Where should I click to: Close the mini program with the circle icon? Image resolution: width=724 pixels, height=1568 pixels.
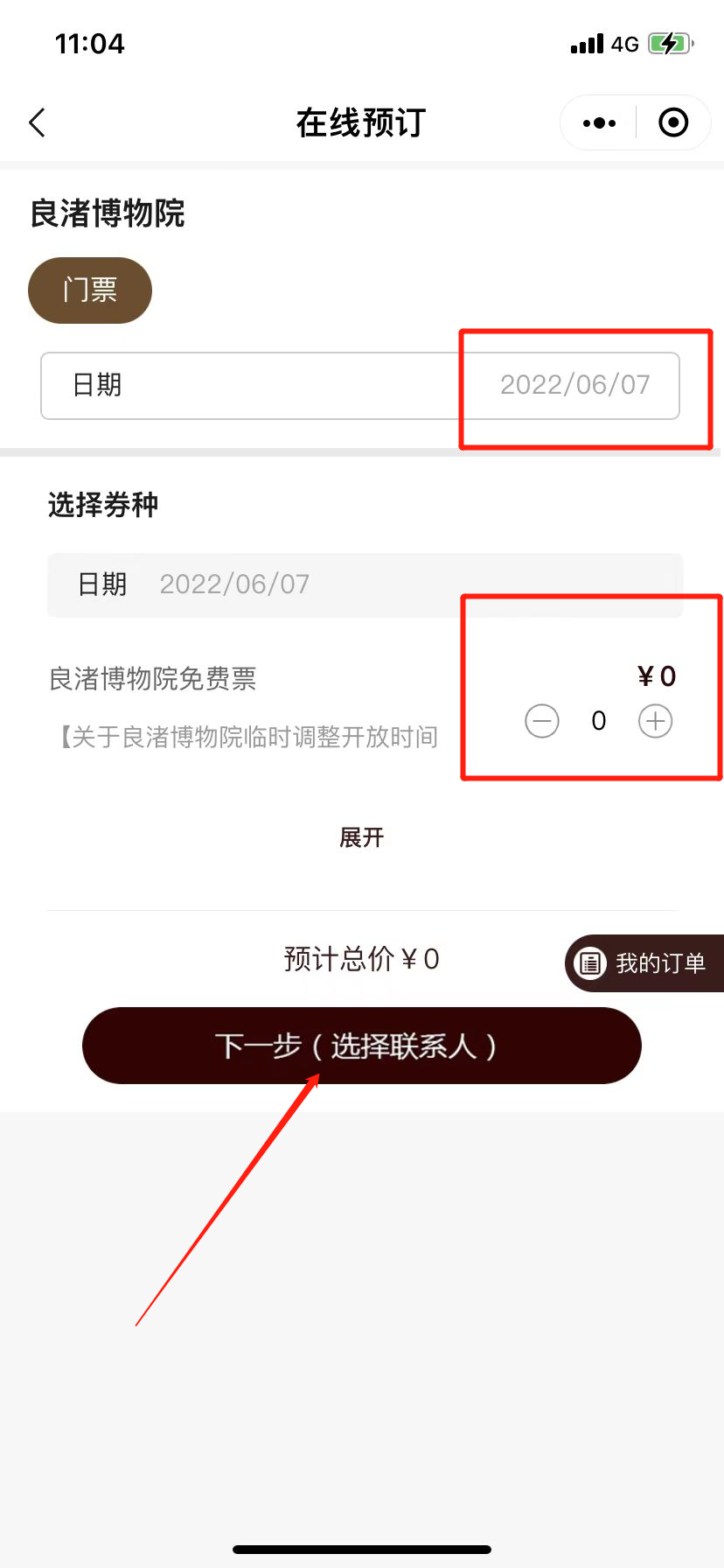(x=672, y=123)
